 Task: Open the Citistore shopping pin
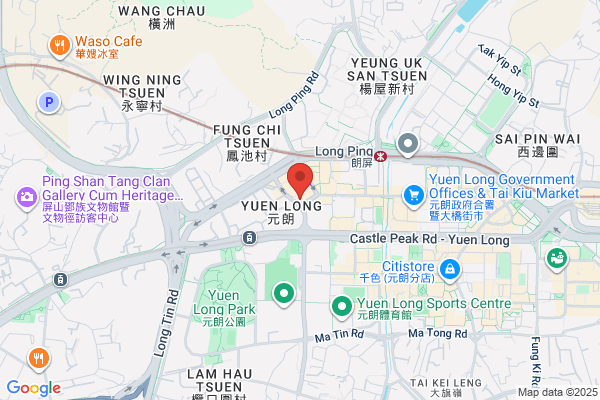pyautogui.click(x=450, y=270)
